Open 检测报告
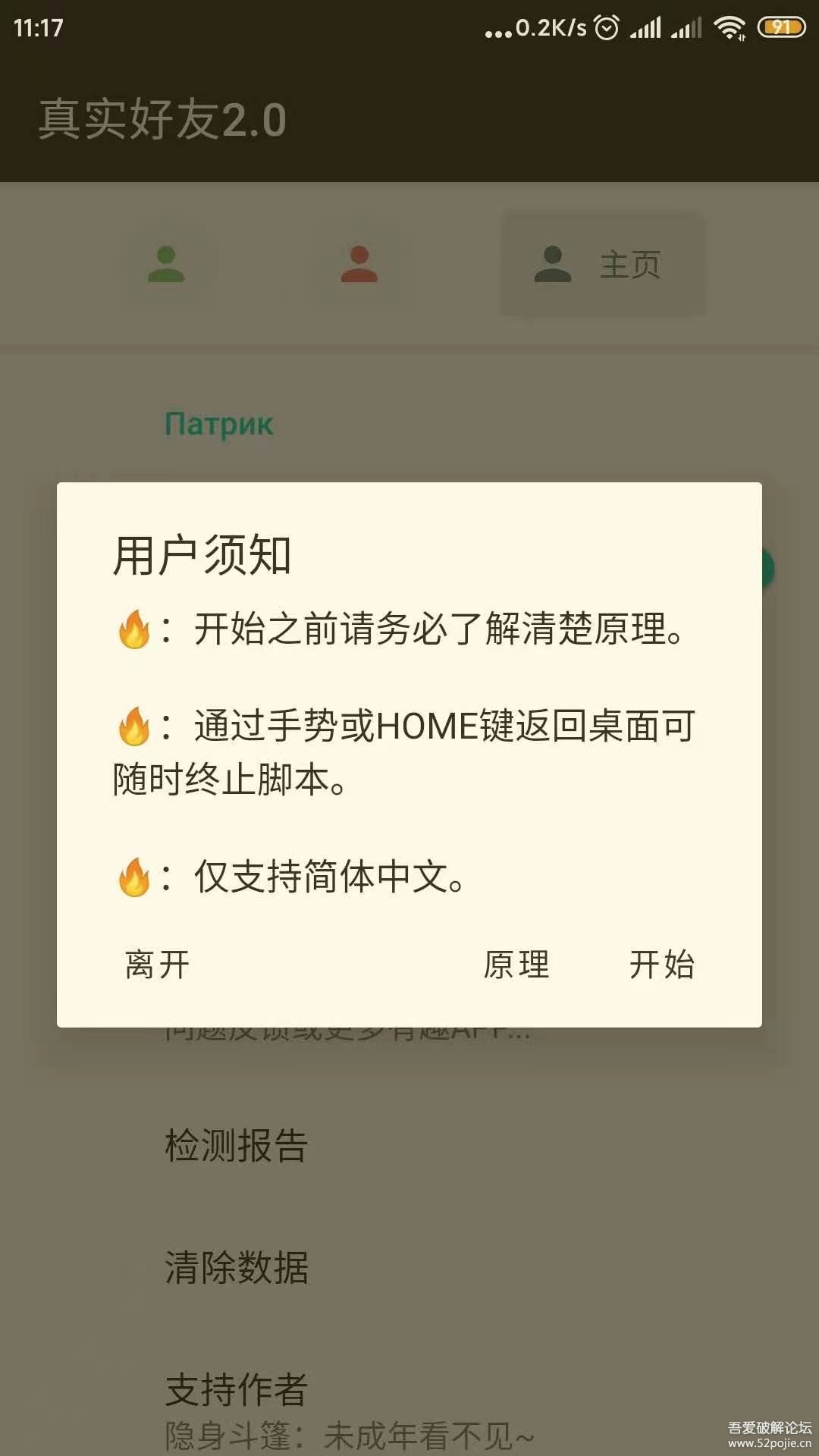 point(237,1145)
